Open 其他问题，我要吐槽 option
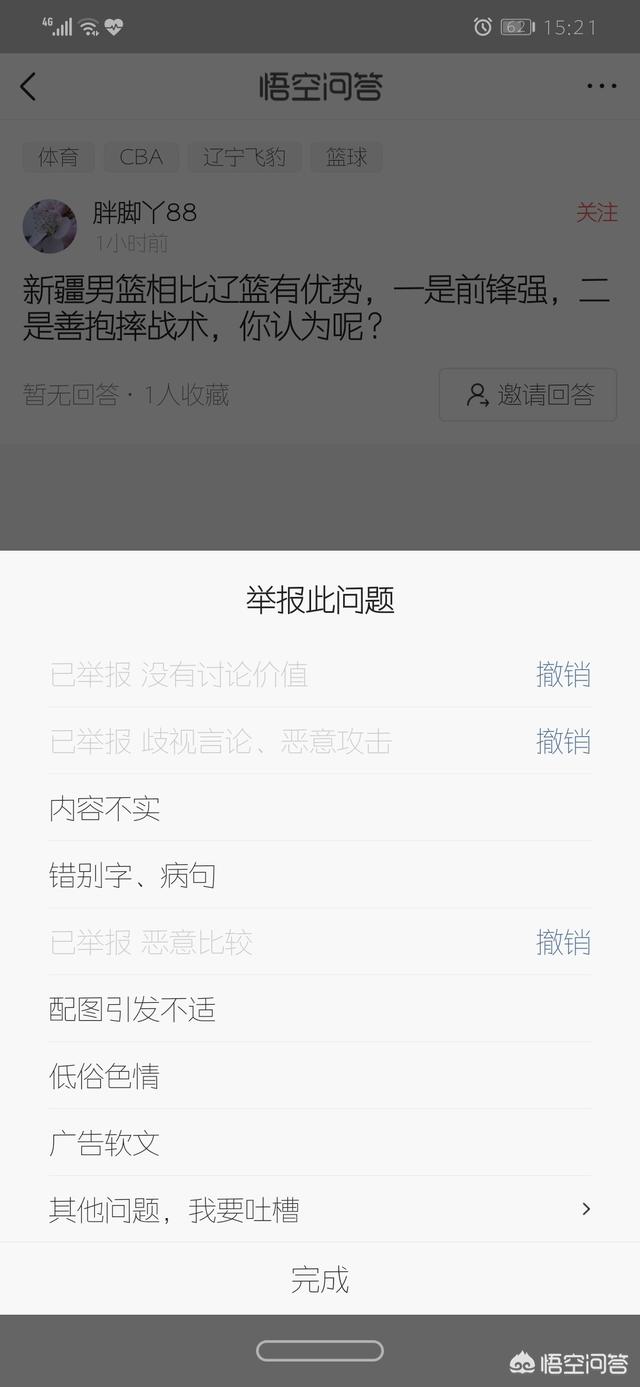640x1387 pixels. click(320, 1211)
